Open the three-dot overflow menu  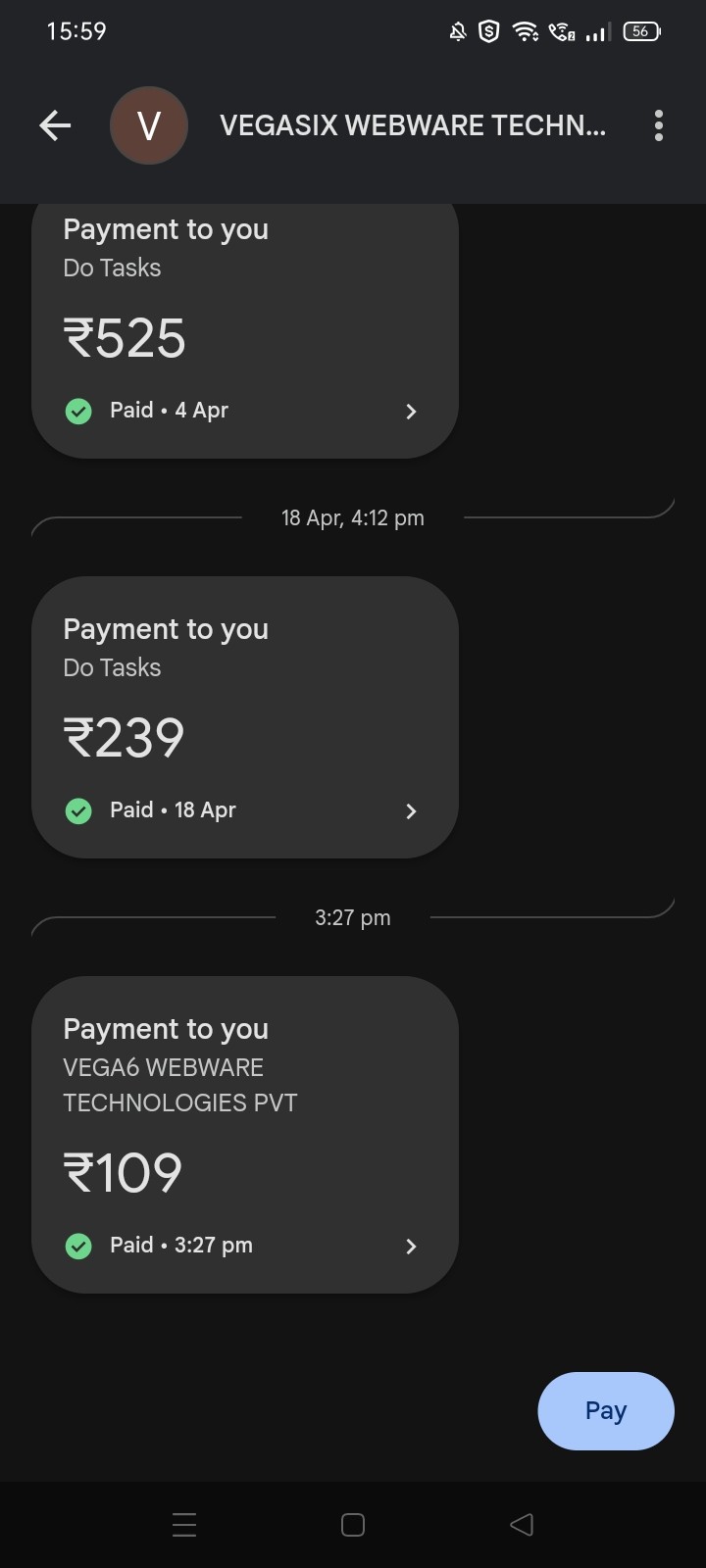pyautogui.click(x=658, y=125)
